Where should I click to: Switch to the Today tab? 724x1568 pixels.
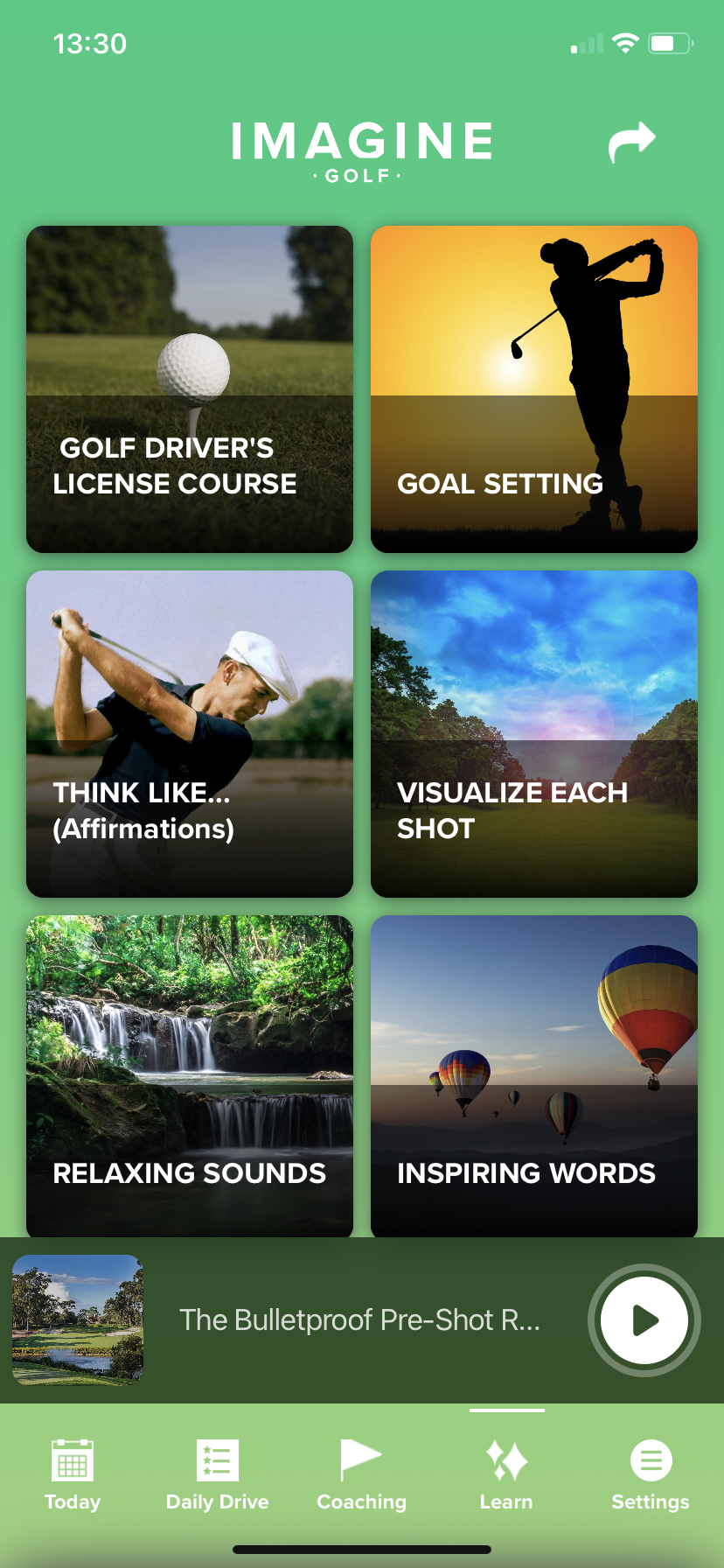(73, 1475)
